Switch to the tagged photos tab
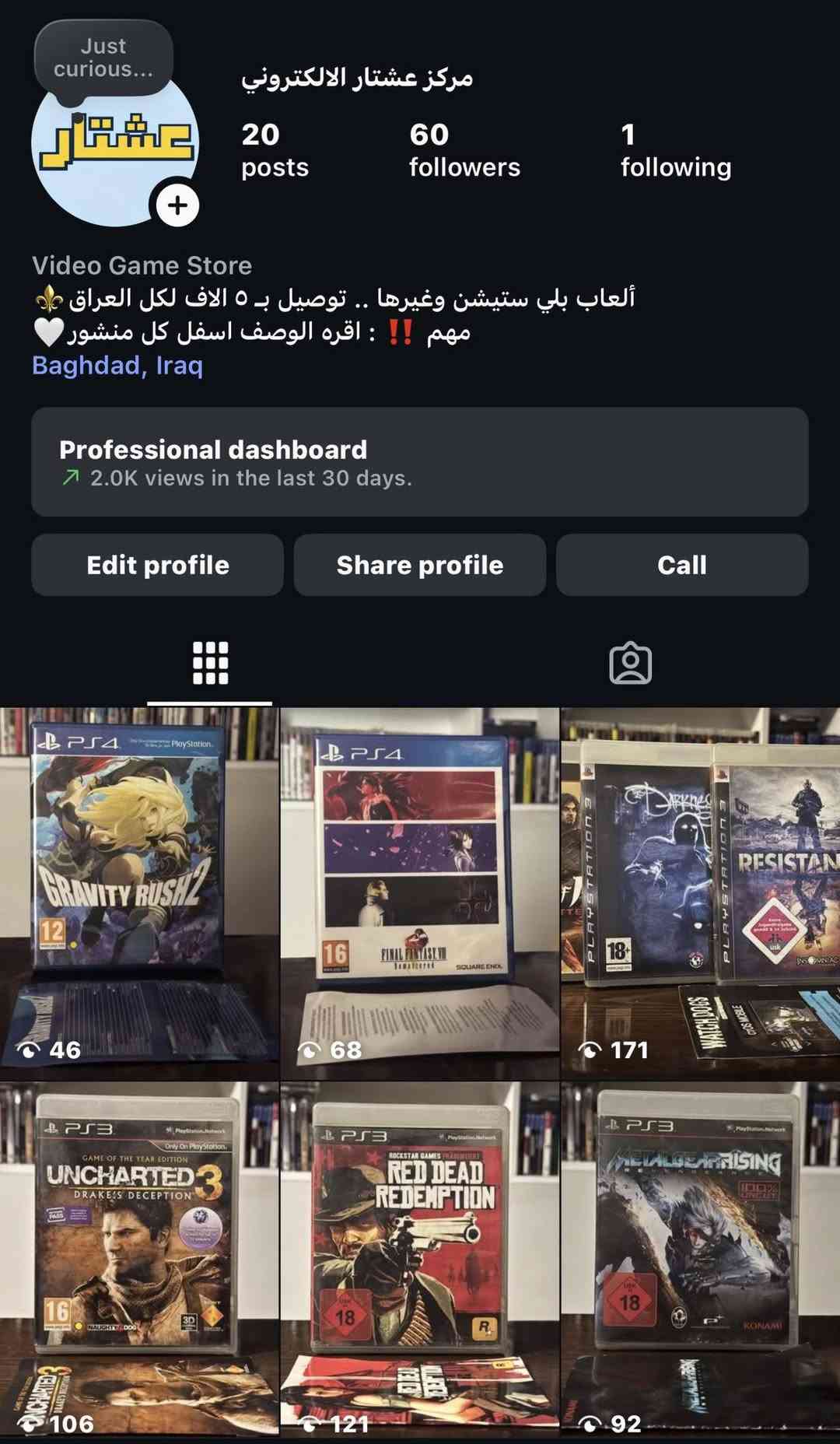 coord(630,664)
